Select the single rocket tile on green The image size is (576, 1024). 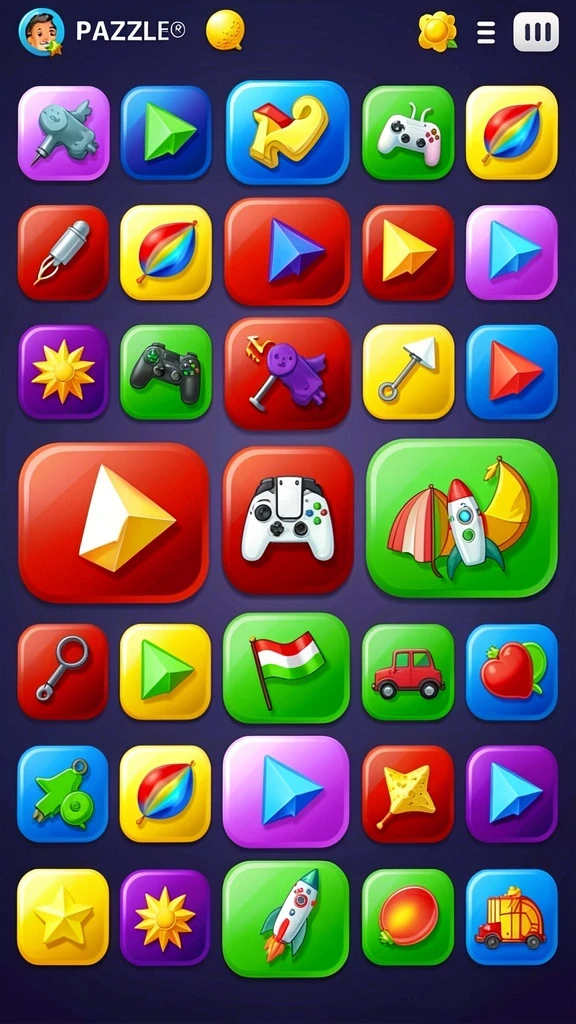[x=286, y=918]
